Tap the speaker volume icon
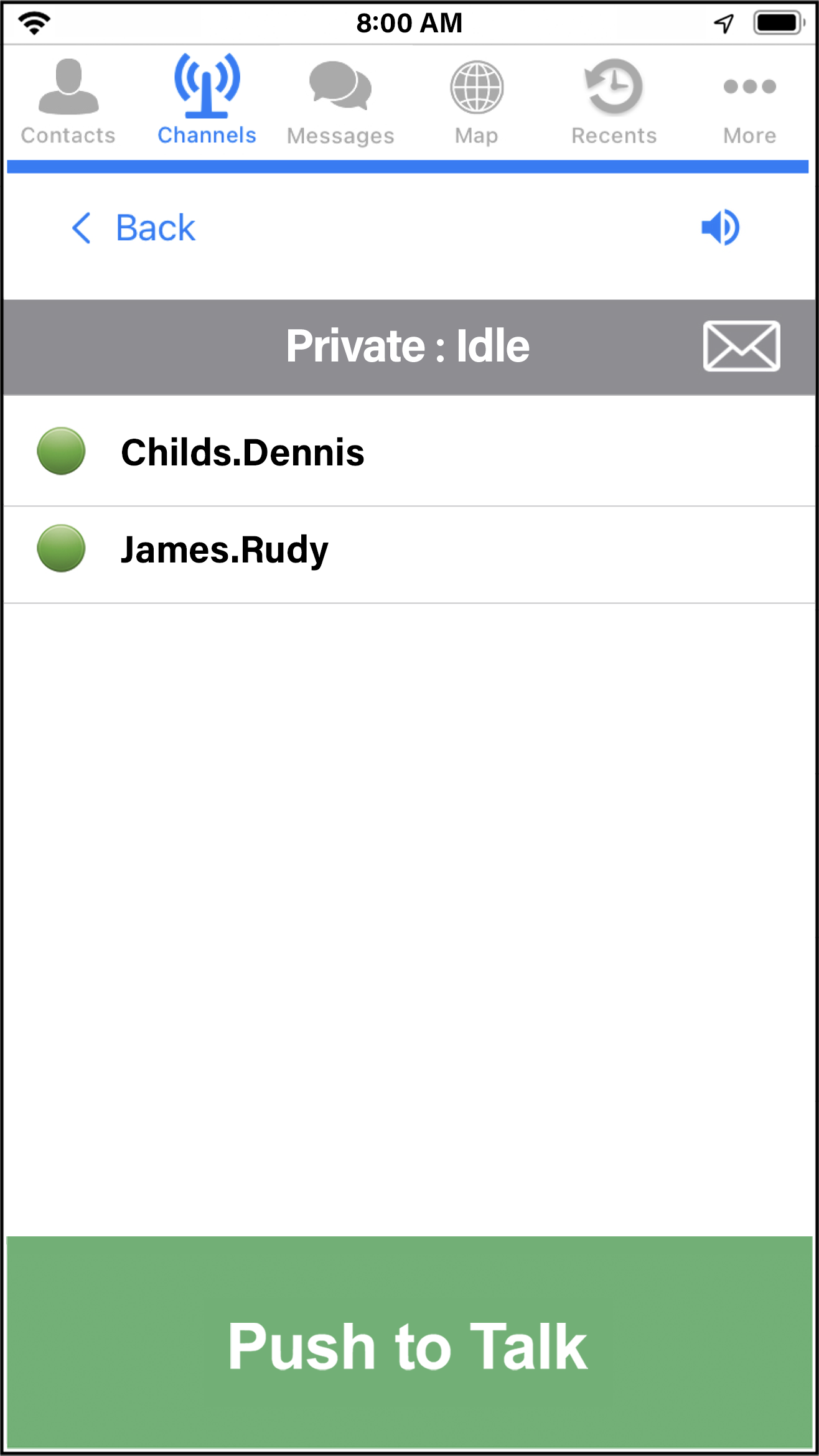 [720, 228]
